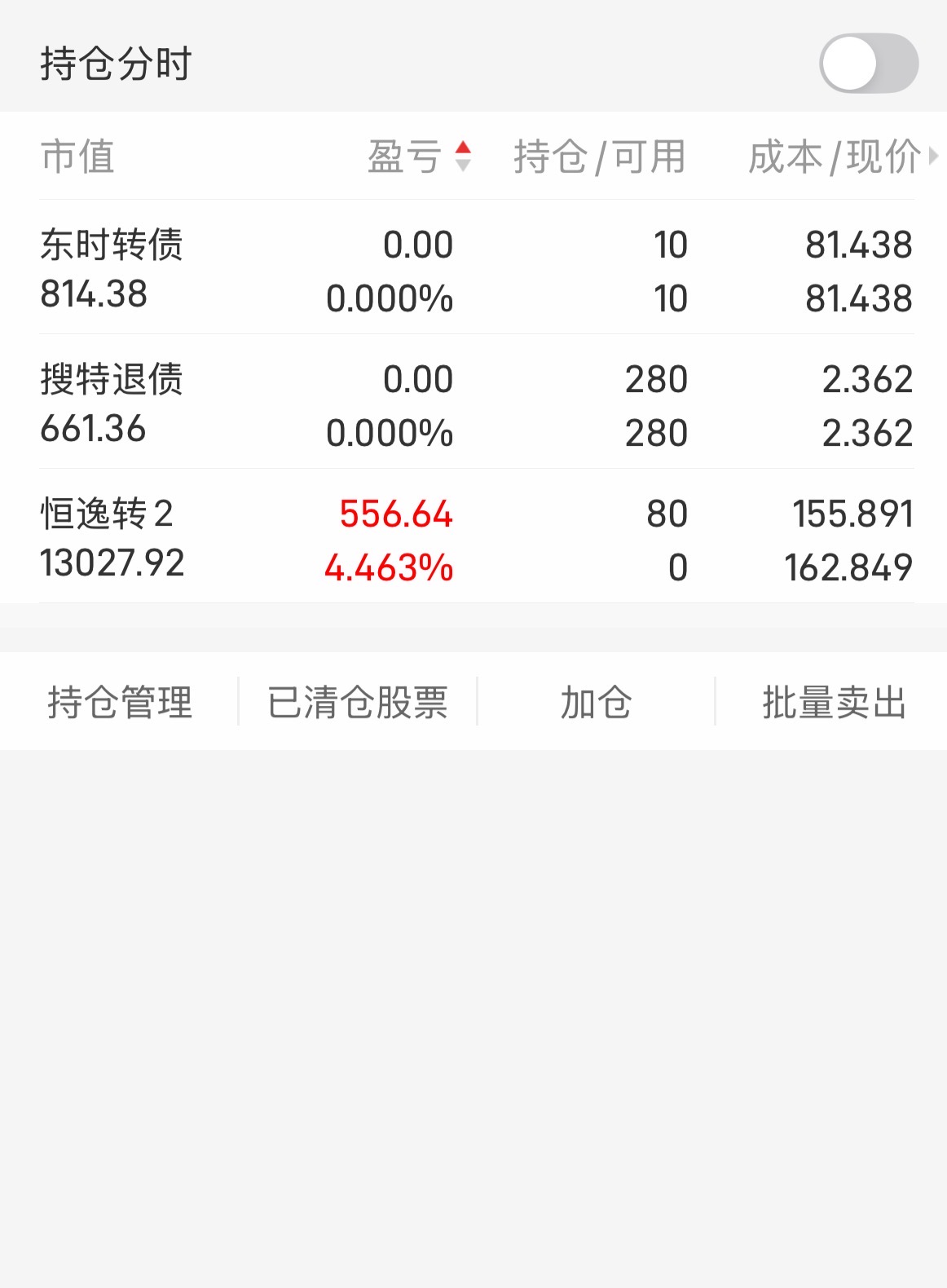Select 加仓 action
Screen dimensions: 947x1288
click(x=596, y=702)
